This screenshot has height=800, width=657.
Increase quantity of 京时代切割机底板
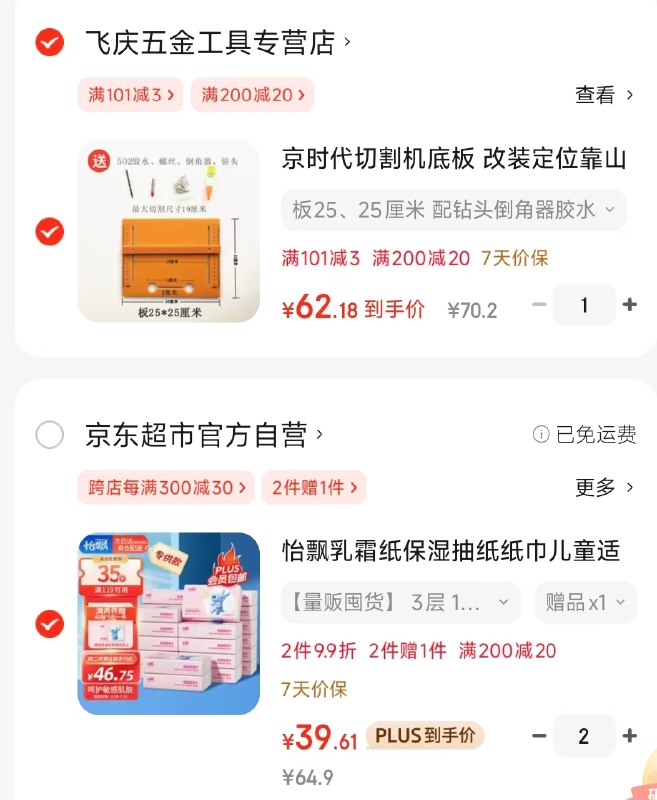pos(629,305)
